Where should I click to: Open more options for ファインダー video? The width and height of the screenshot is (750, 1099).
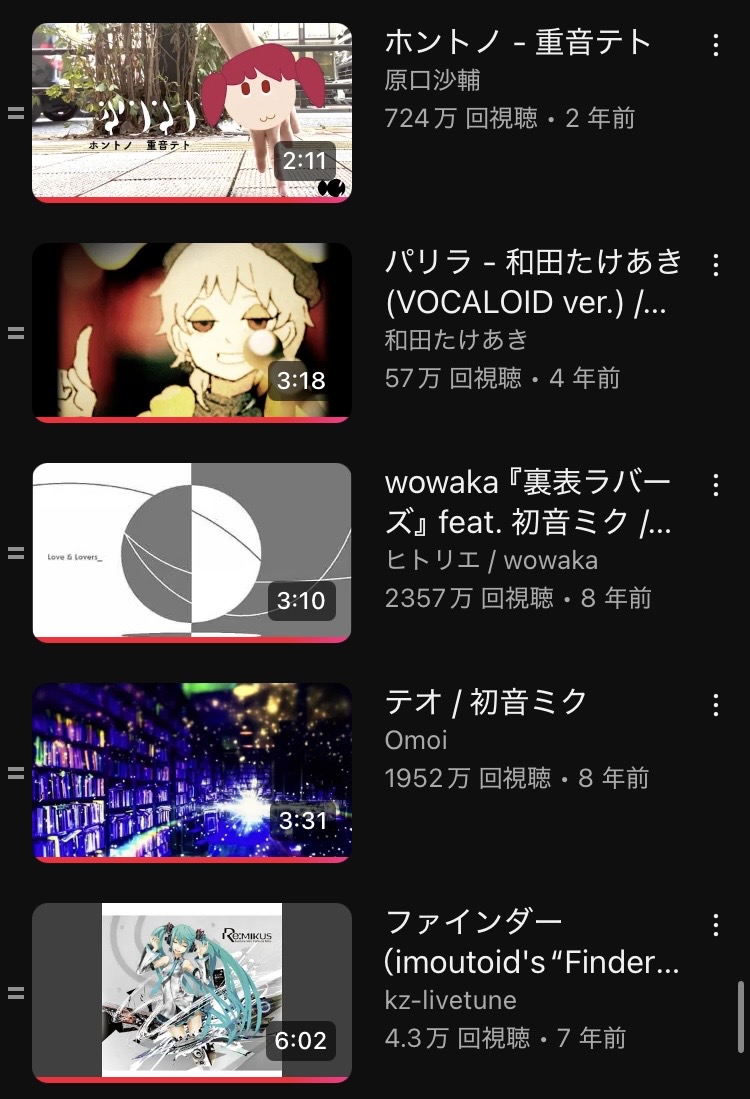pos(715,925)
